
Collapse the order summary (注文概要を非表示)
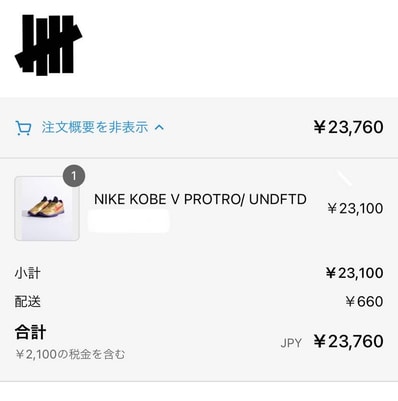[x=90, y=128]
